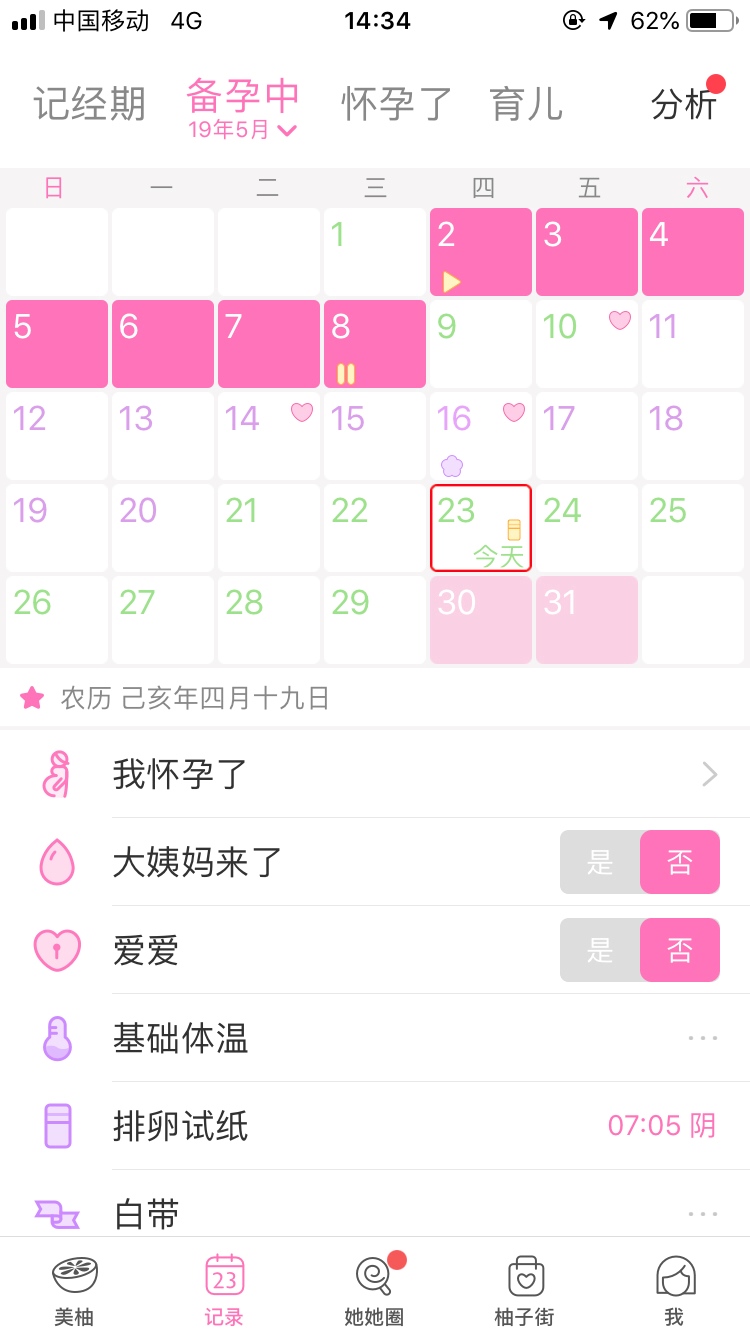This screenshot has width=750, height=1334.
Task: Select May 30 on the calendar
Action: pos(481,619)
